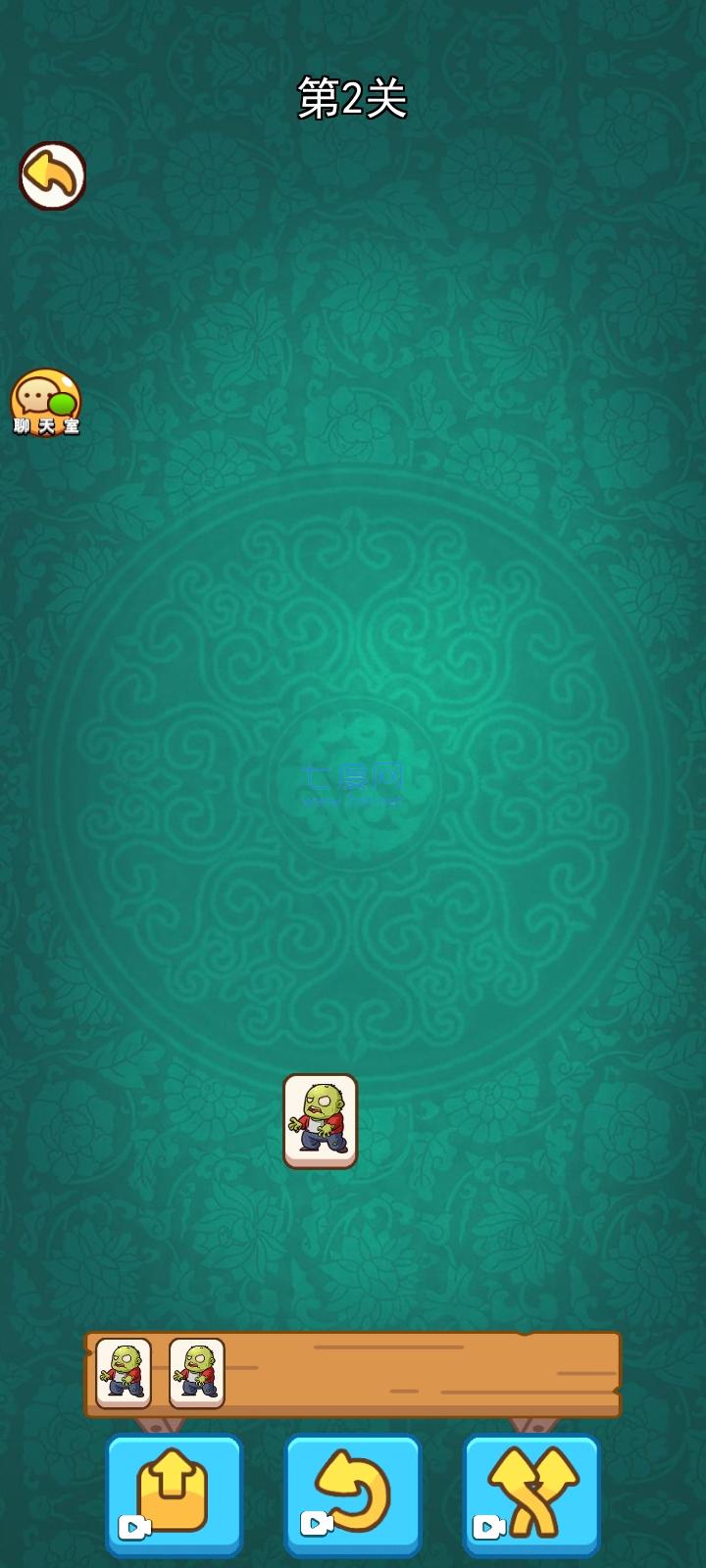706x1568 pixels.
Task: Go back using the yellow arrow
Action: click(x=52, y=176)
